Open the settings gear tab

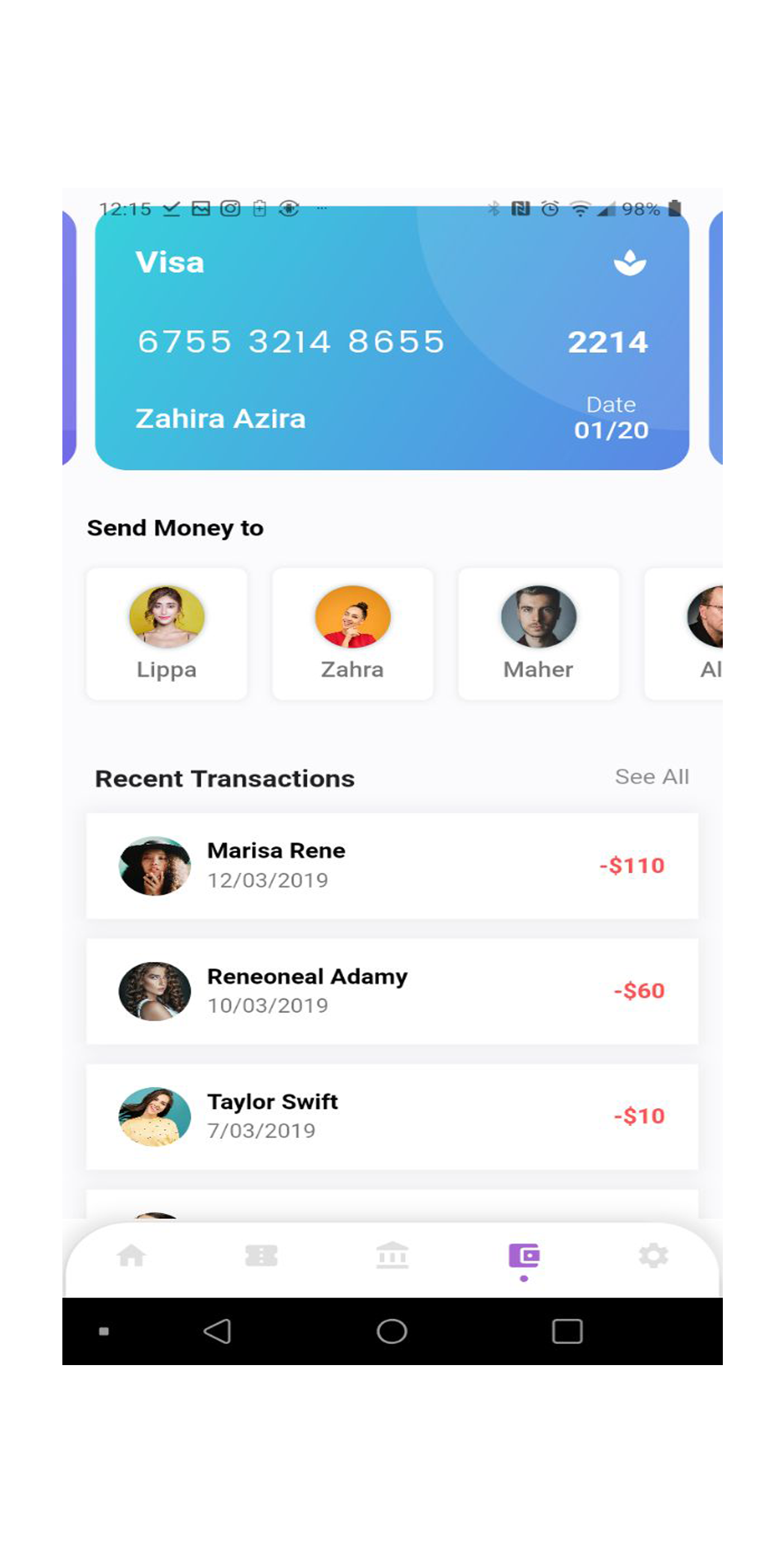pos(653,1256)
